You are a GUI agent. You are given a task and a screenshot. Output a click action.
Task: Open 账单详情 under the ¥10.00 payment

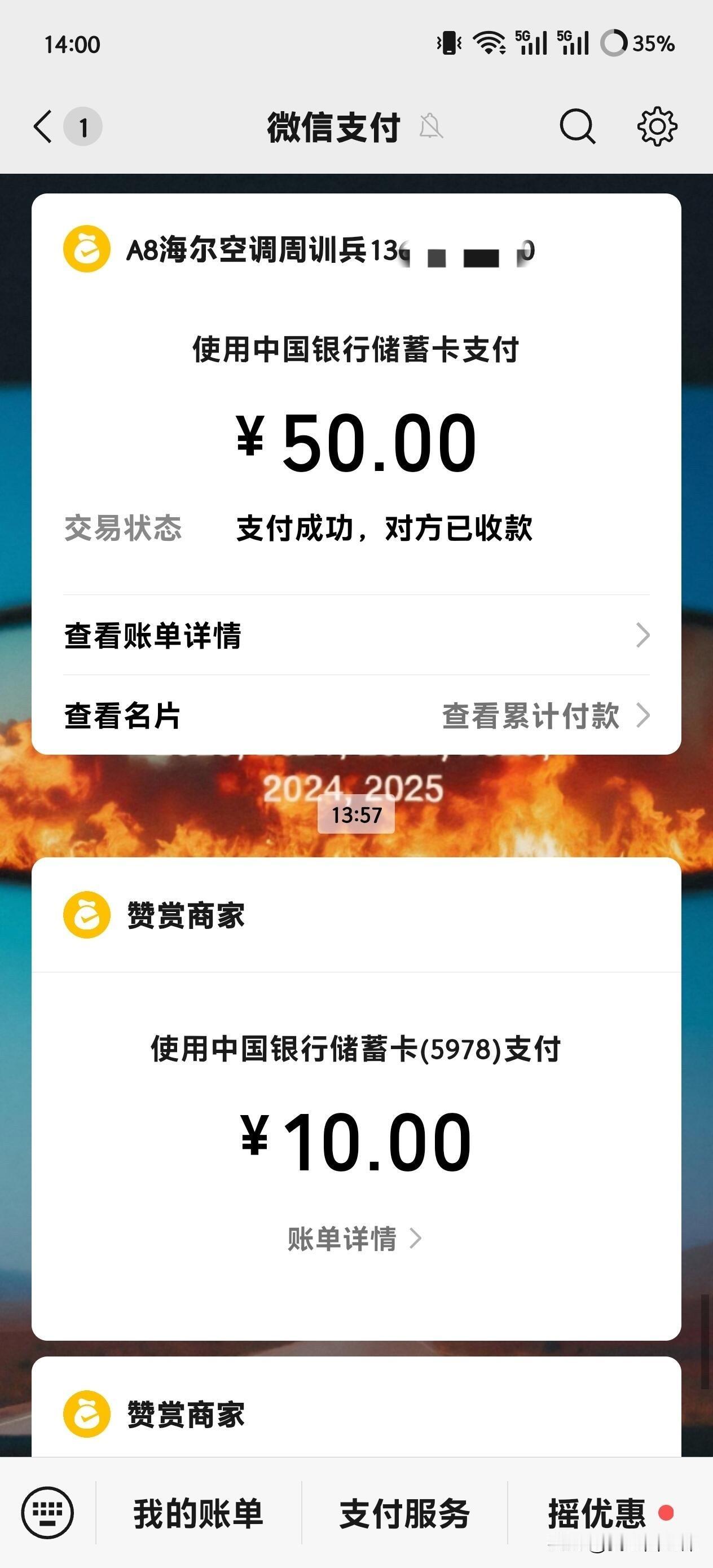pyautogui.click(x=356, y=1239)
